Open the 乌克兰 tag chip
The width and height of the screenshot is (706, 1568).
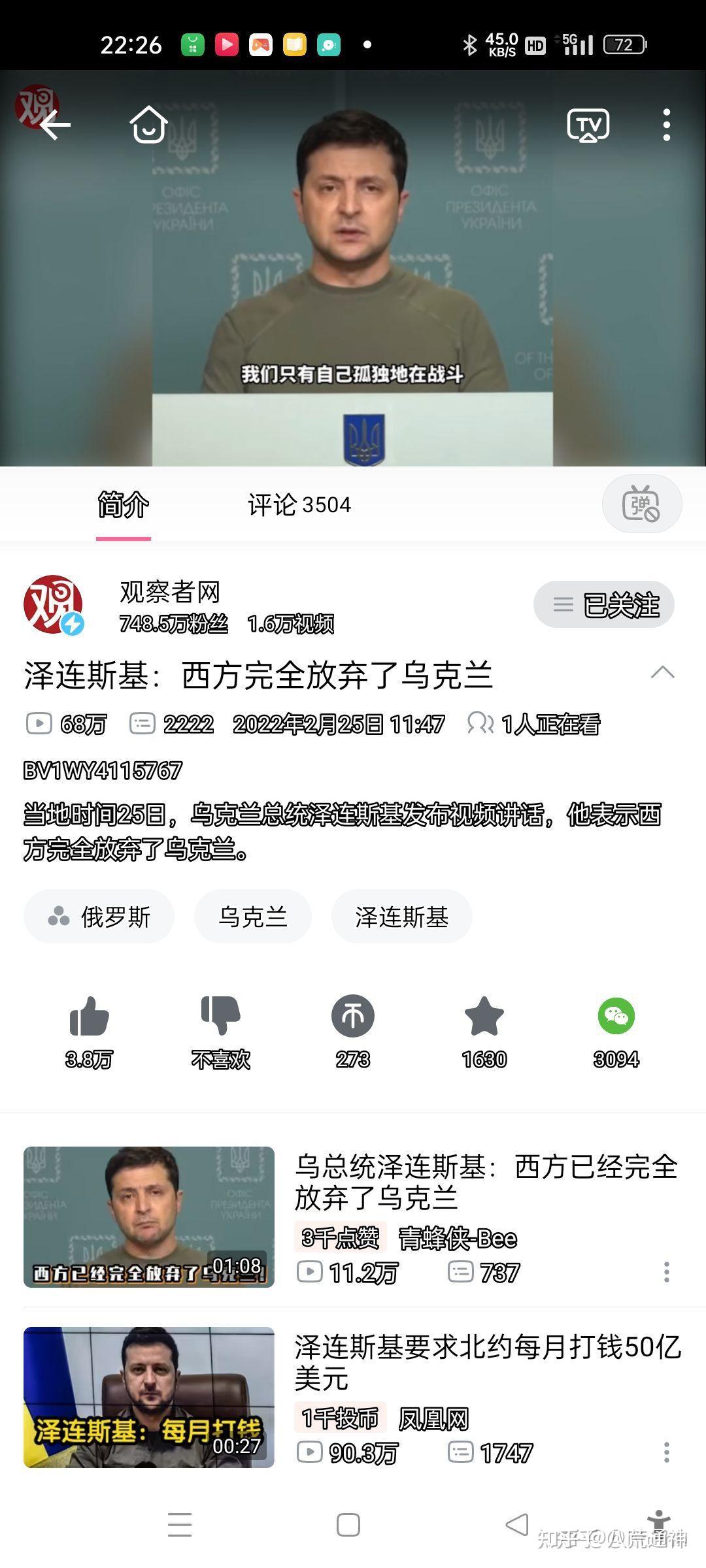point(253,917)
